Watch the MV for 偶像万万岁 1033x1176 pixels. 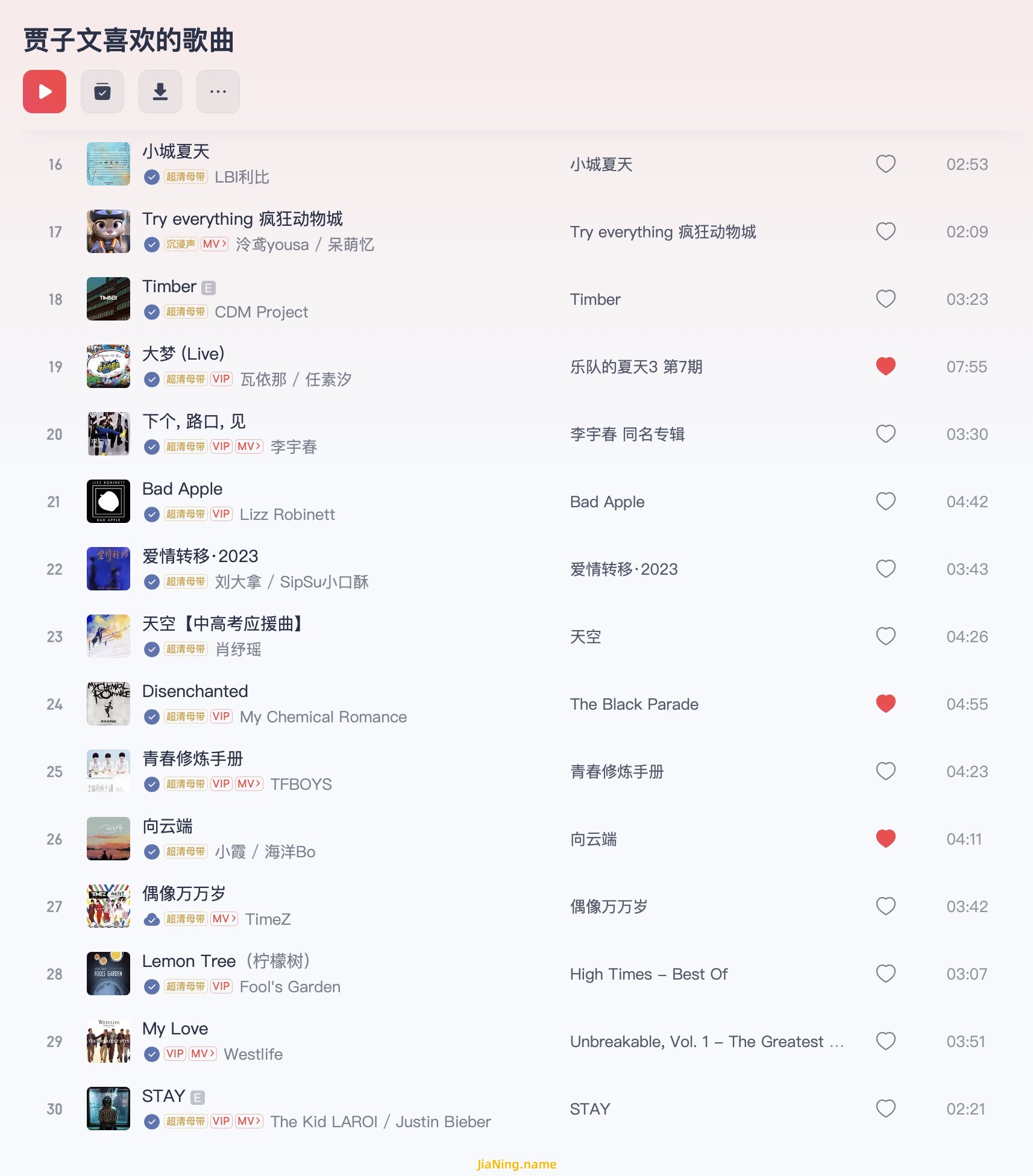224,919
